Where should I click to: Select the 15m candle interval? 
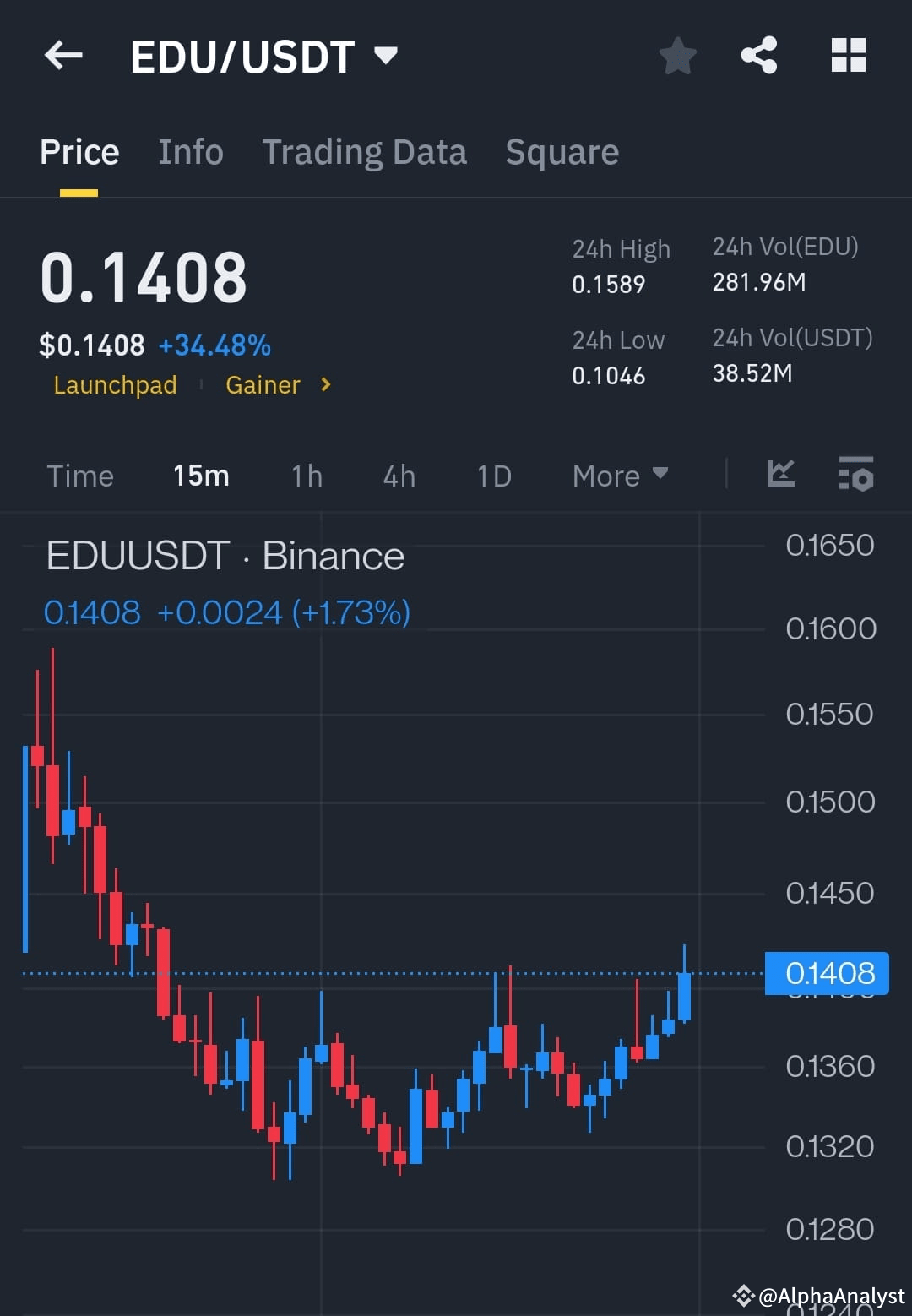pyautogui.click(x=200, y=476)
